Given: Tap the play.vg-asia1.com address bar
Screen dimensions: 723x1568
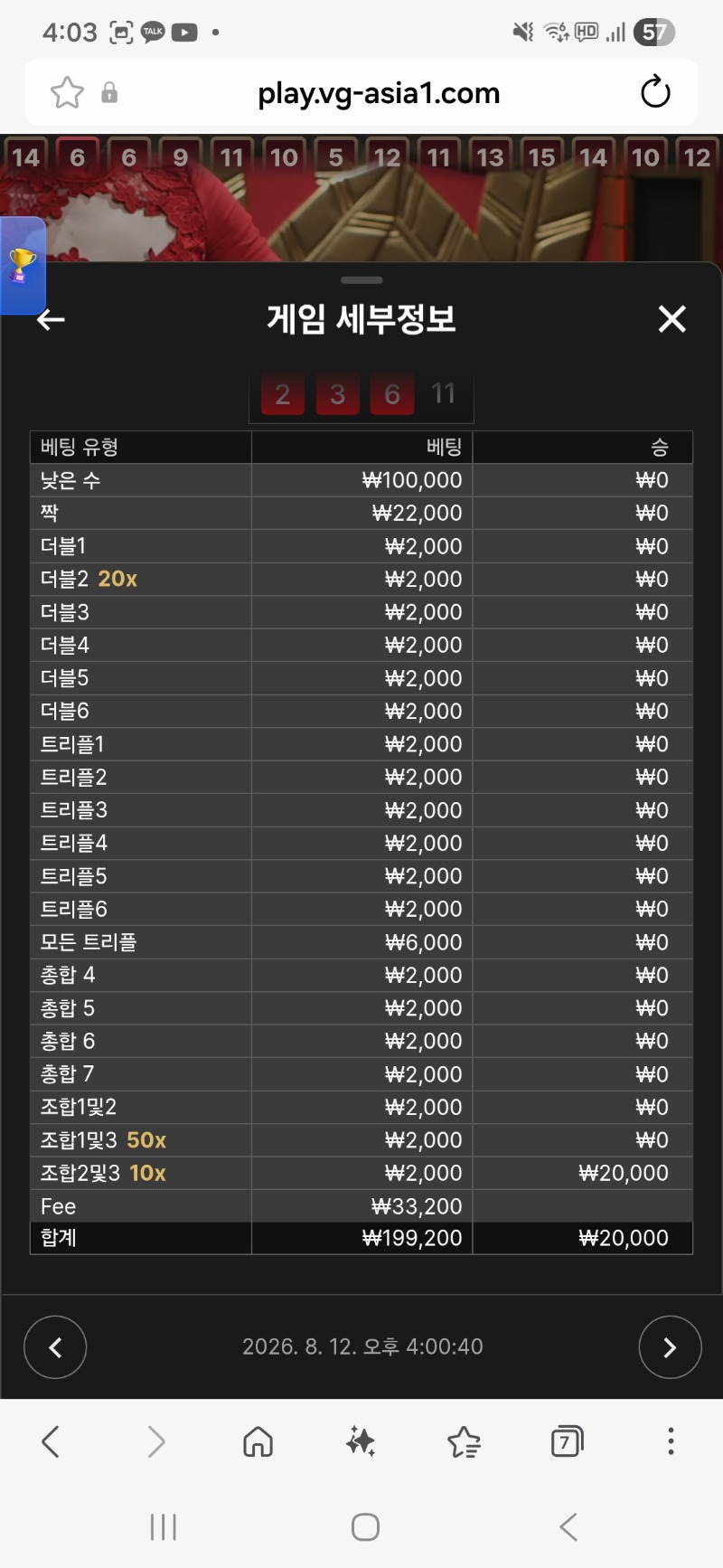Looking at the screenshot, I should click(379, 92).
